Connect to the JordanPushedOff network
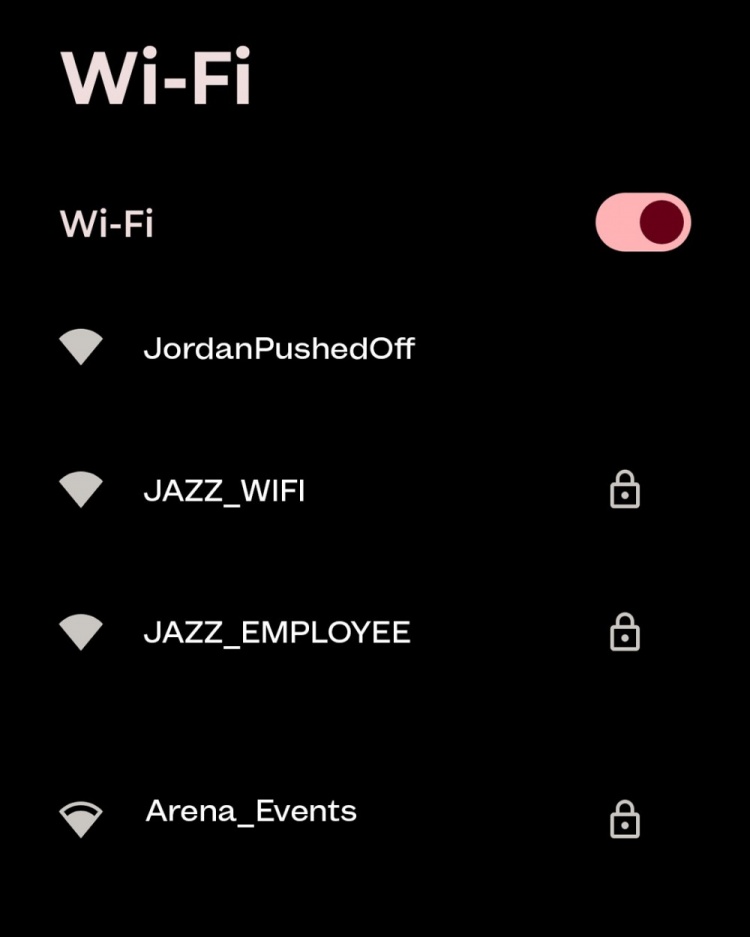This screenshot has width=750, height=937. coord(279,349)
